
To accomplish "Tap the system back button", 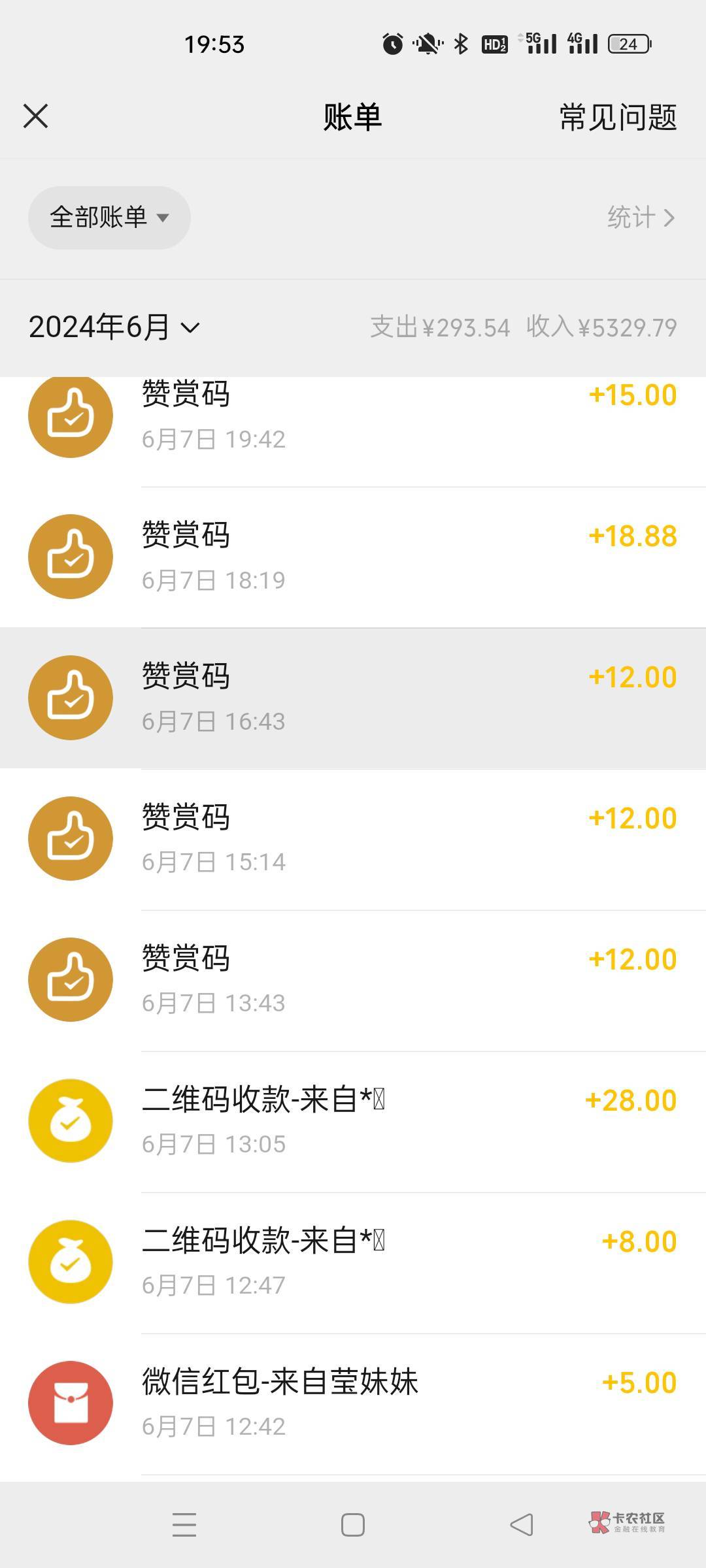I will click(522, 1525).
